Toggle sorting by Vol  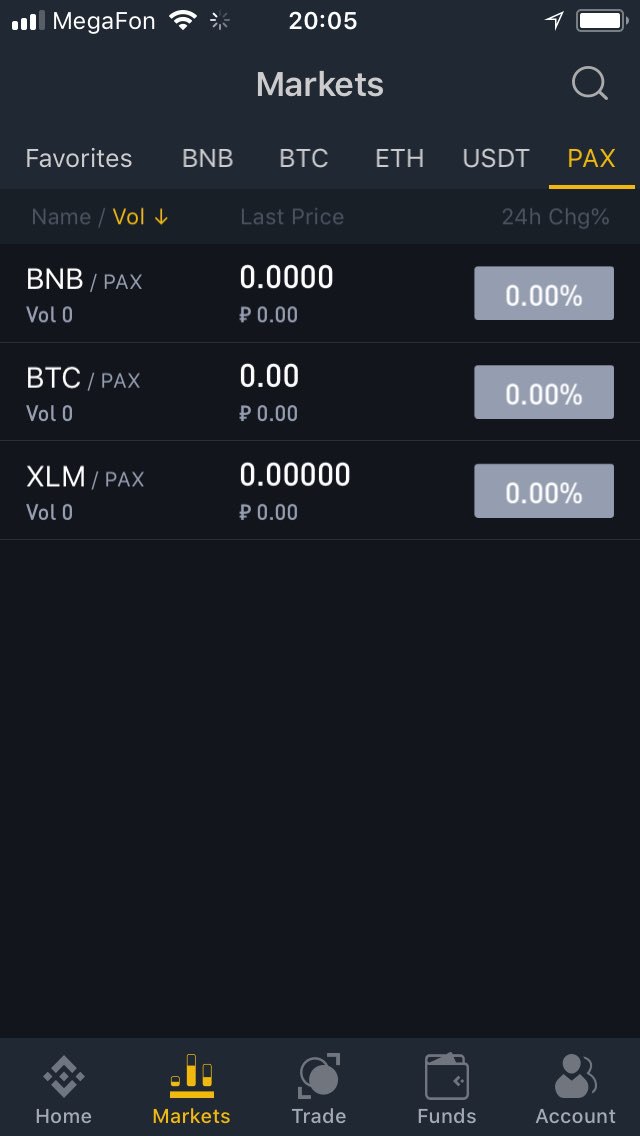(x=140, y=217)
